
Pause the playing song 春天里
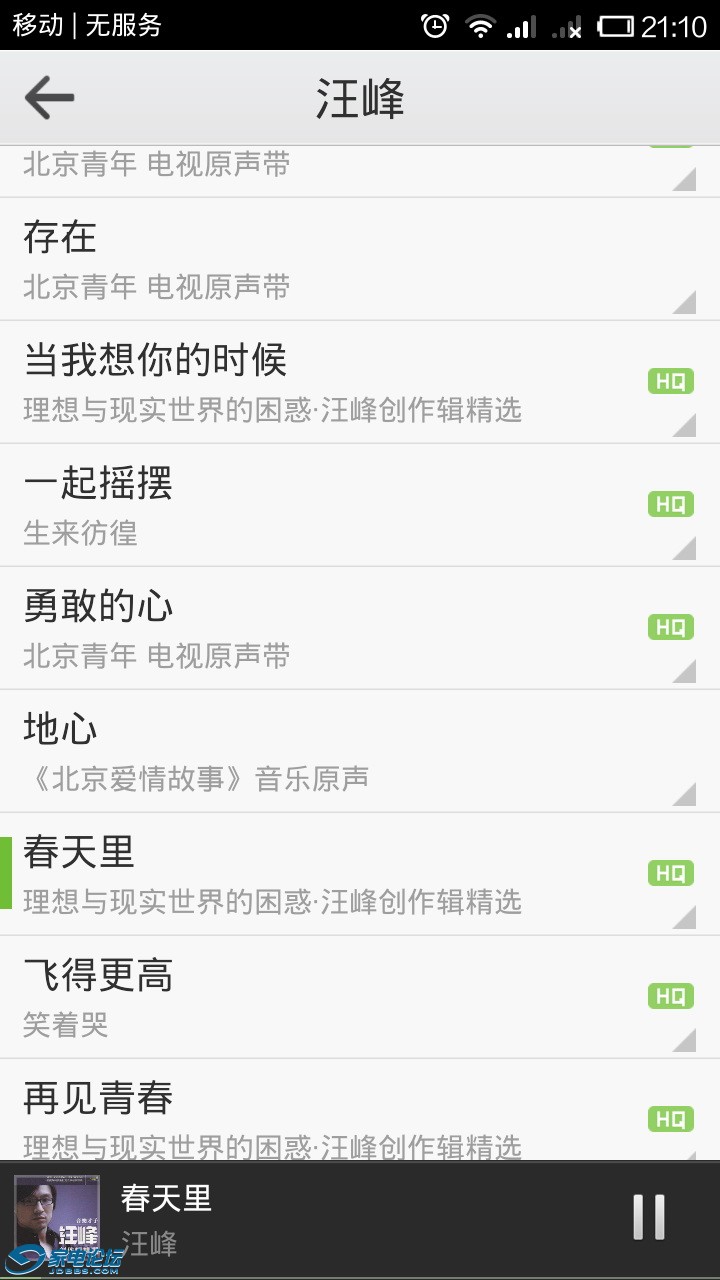[x=648, y=1218]
